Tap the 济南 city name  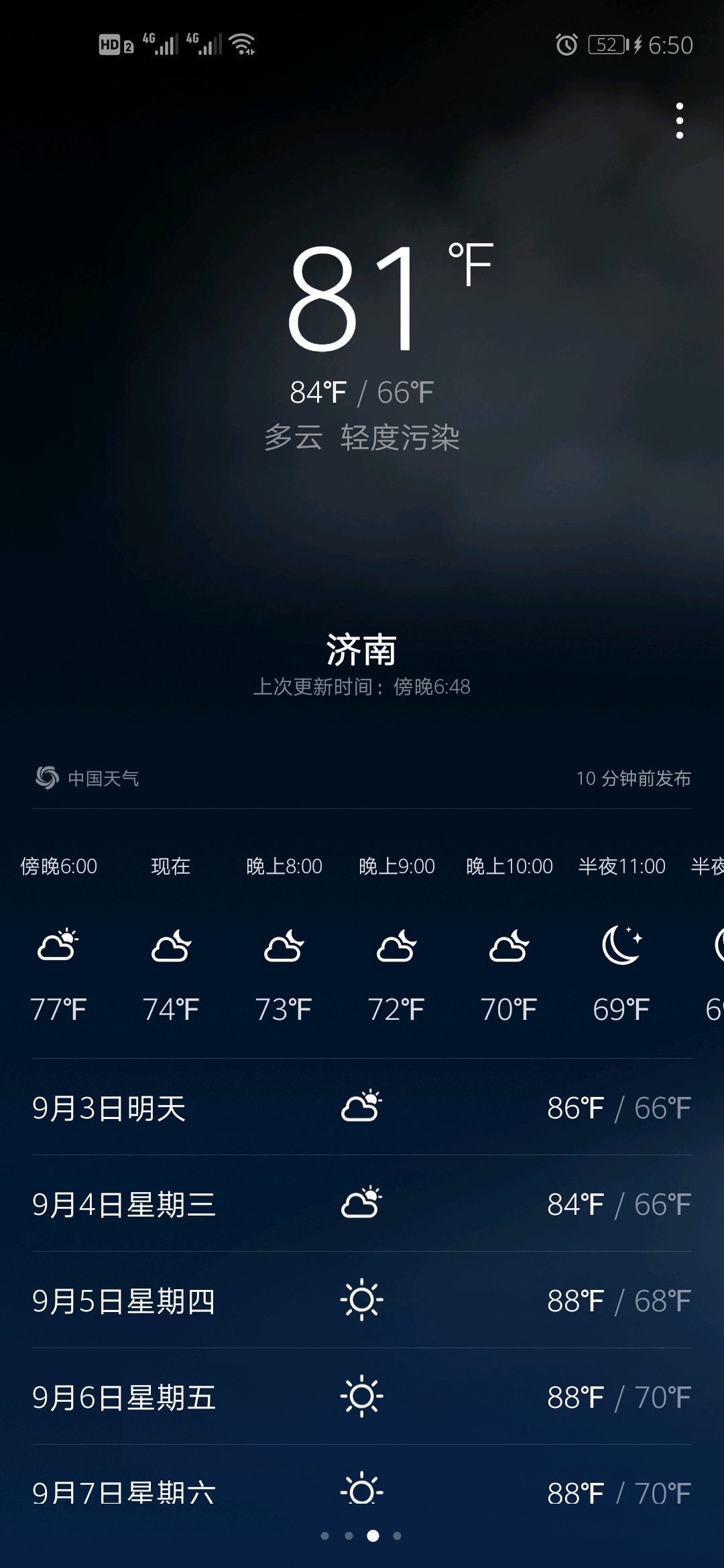click(x=361, y=650)
